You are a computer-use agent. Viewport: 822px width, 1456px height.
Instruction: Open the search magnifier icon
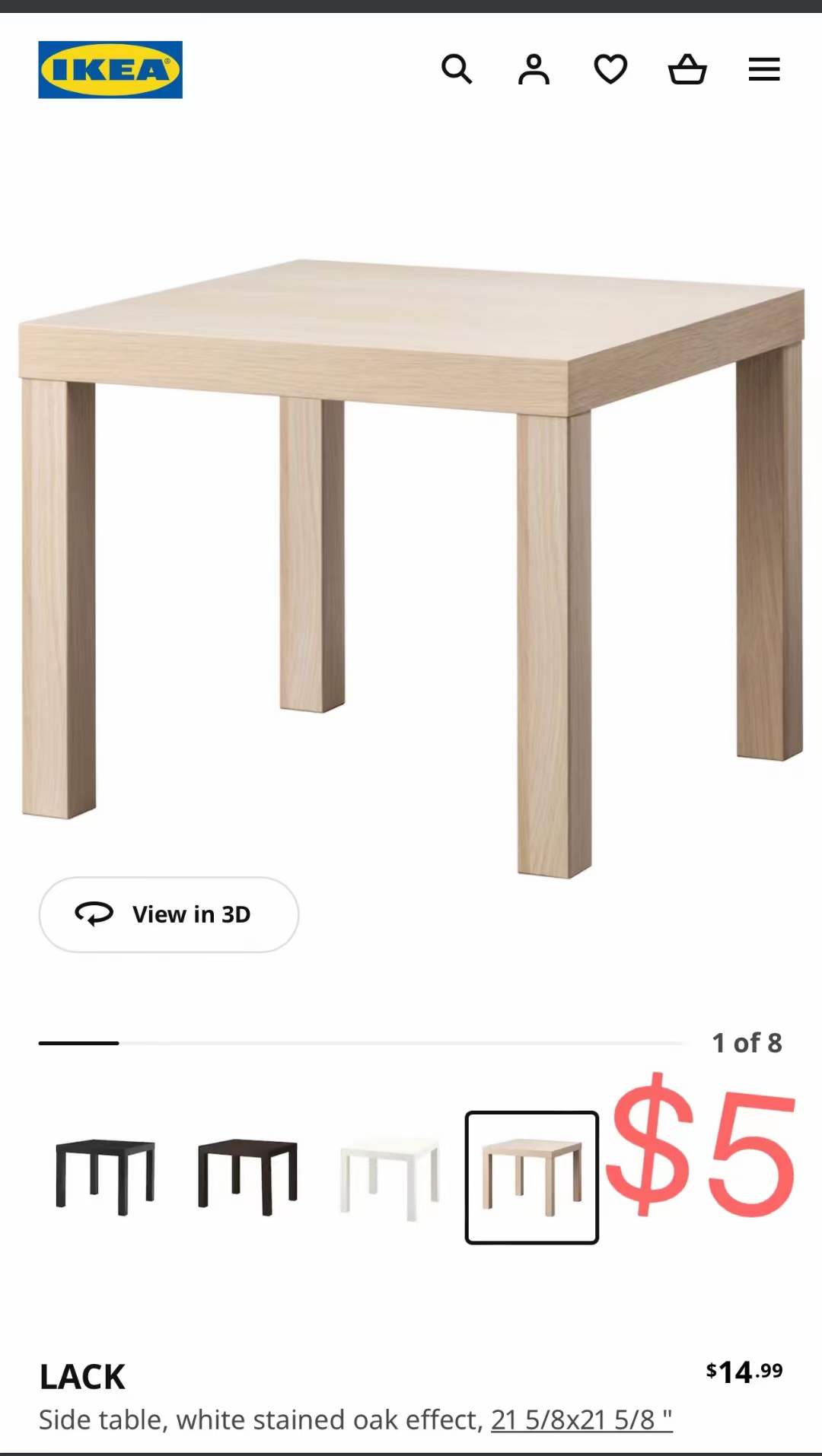[457, 69]
